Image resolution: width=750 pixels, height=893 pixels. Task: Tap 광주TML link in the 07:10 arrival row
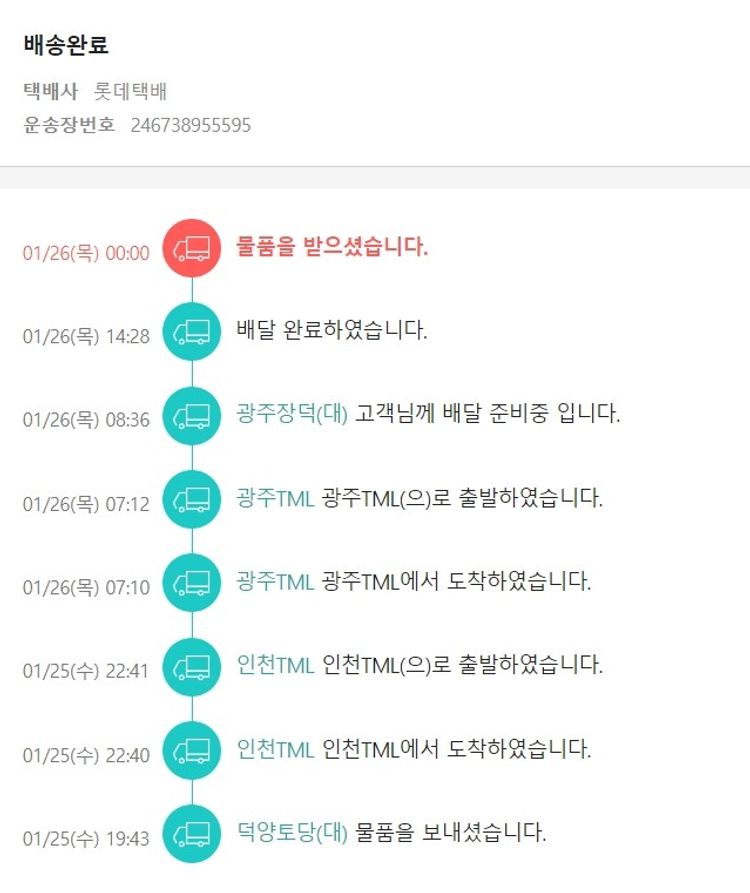tap(276, 581)
